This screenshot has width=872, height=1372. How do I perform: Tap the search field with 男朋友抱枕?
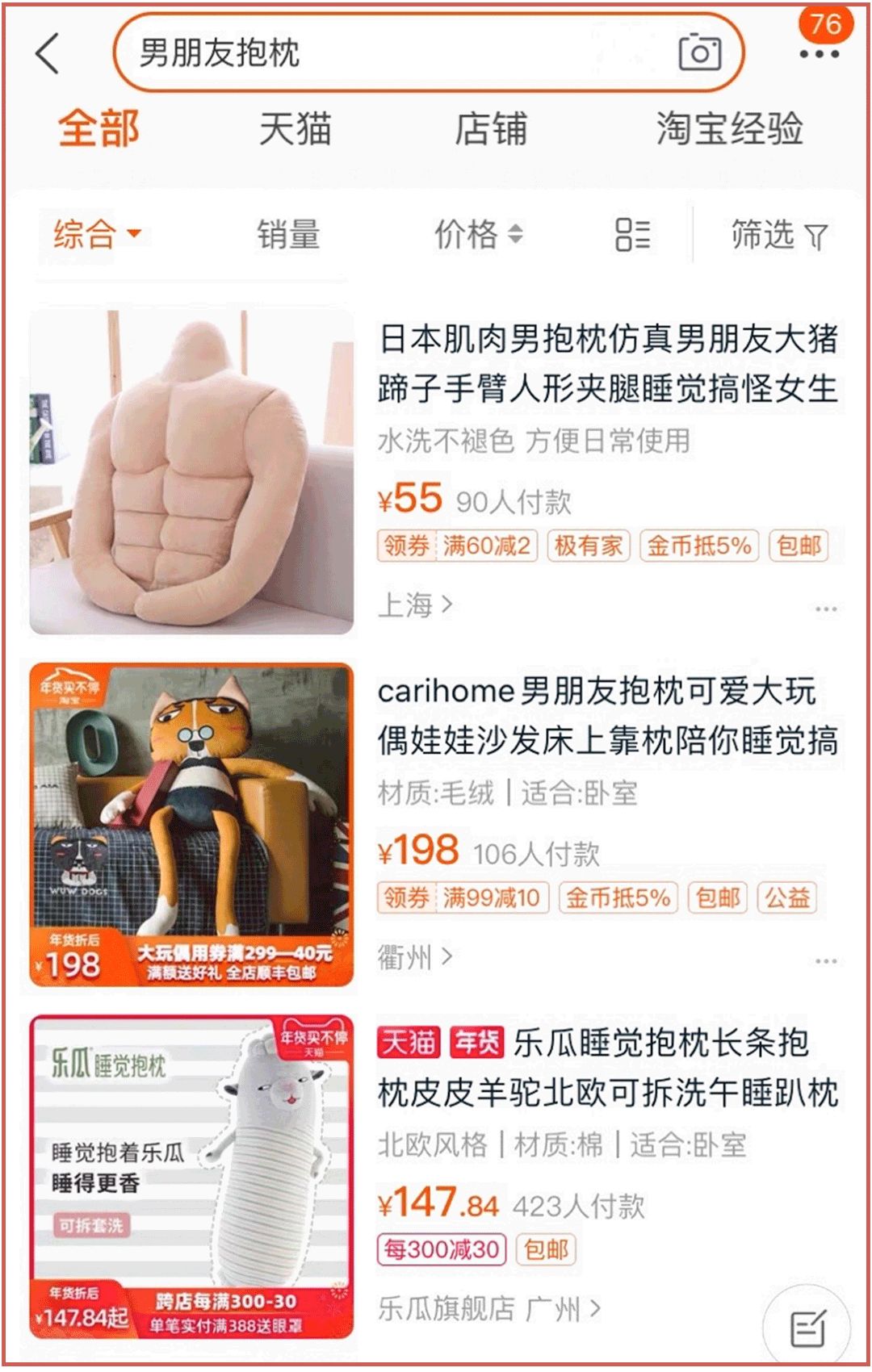pos(388,53)
